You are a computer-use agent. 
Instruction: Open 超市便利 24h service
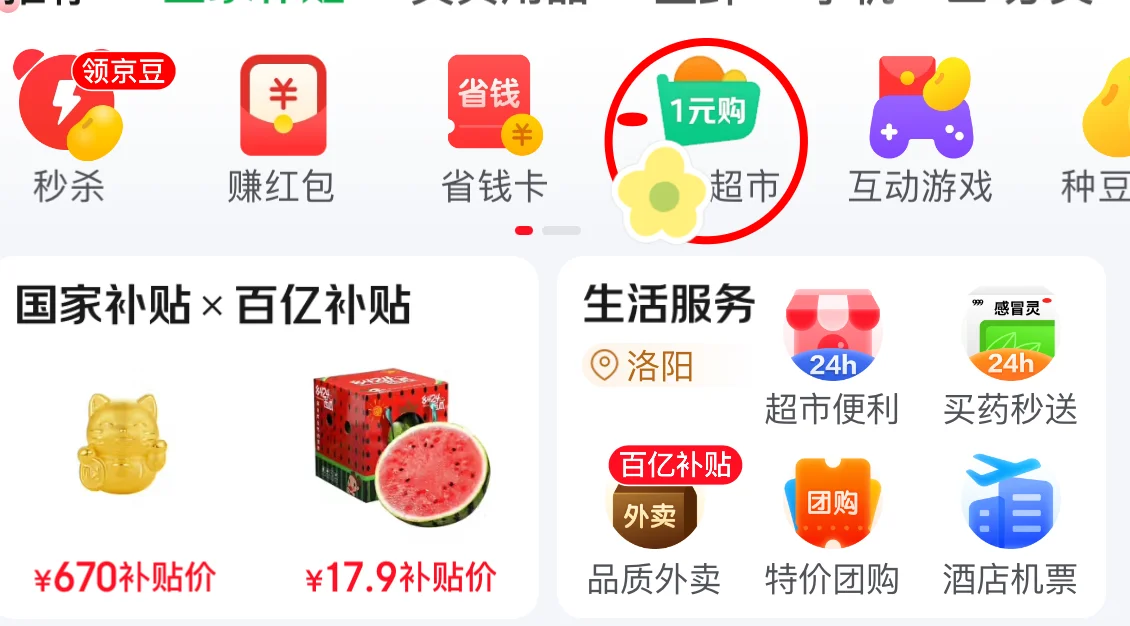[832, 355]
